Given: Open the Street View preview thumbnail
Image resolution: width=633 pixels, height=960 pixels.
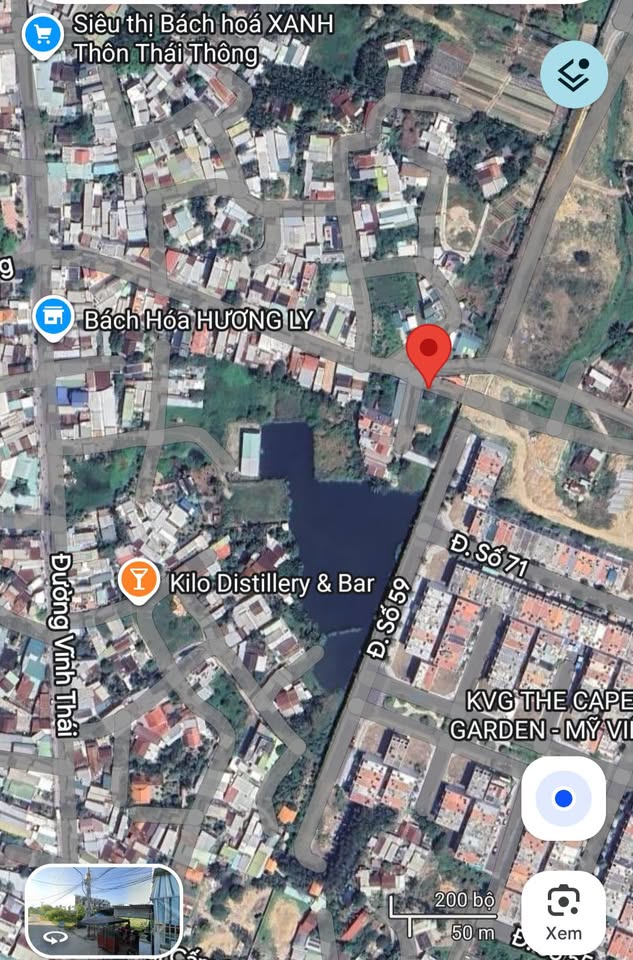Looking at the screenshot, I should coord(104,911).
